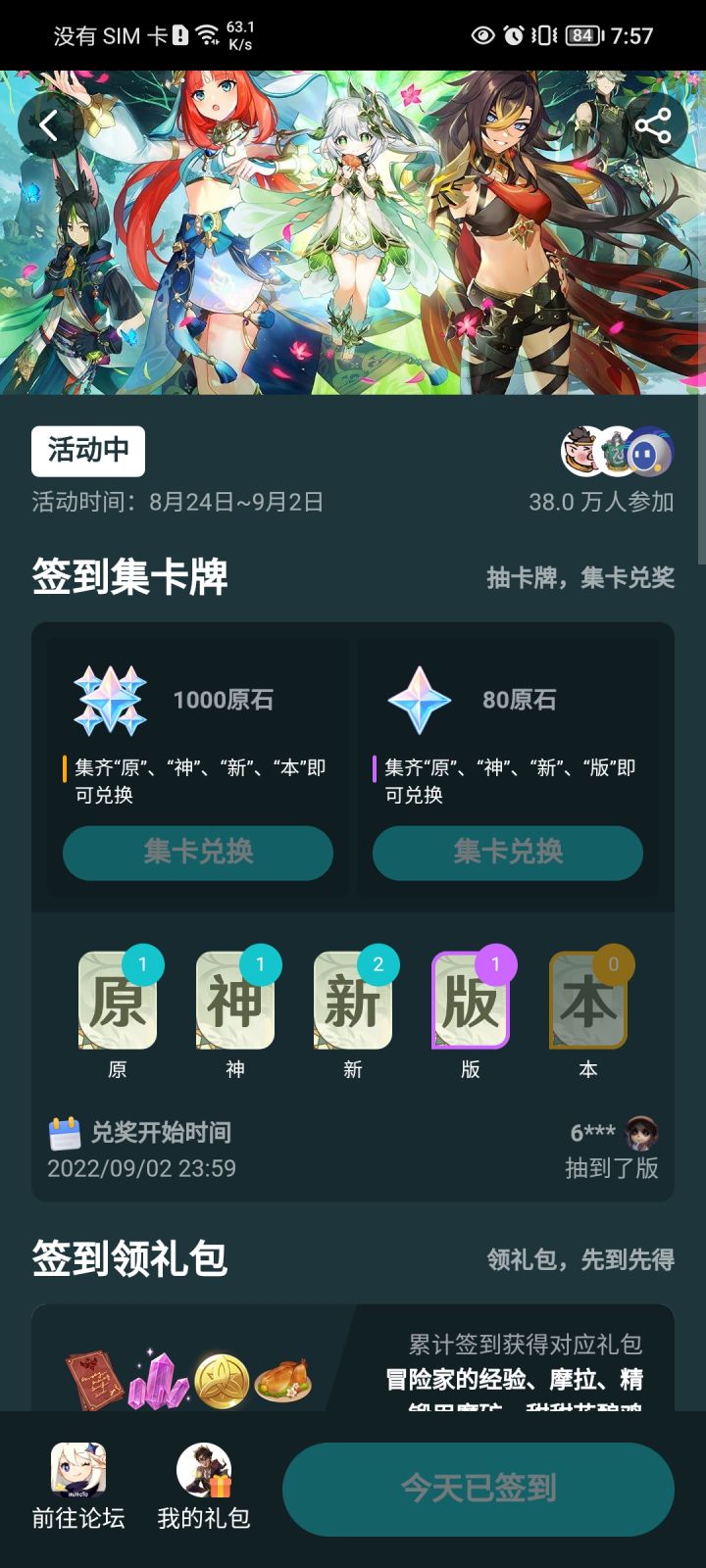The width and height of the screenshot is (706, 1568).
Task: Select the 活动中 status badge
Action: (87, 451)
